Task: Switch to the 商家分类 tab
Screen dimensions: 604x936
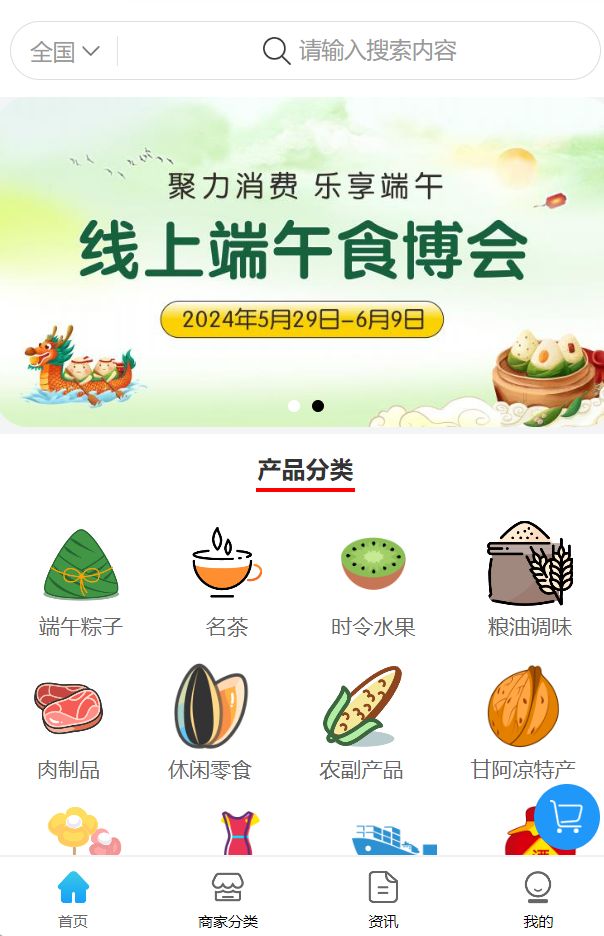Action: pyautogui.click(x=228, y=898)
